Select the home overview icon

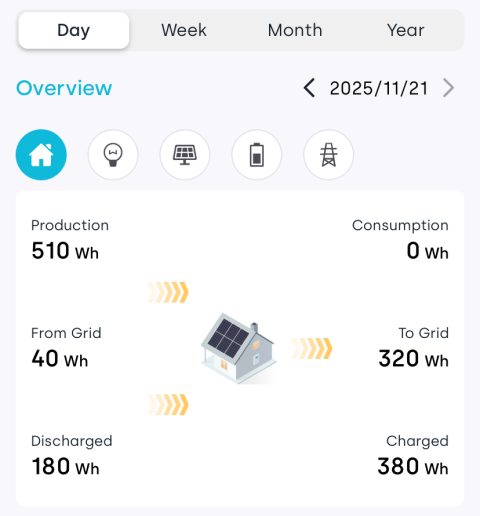[x=41, y=155]
